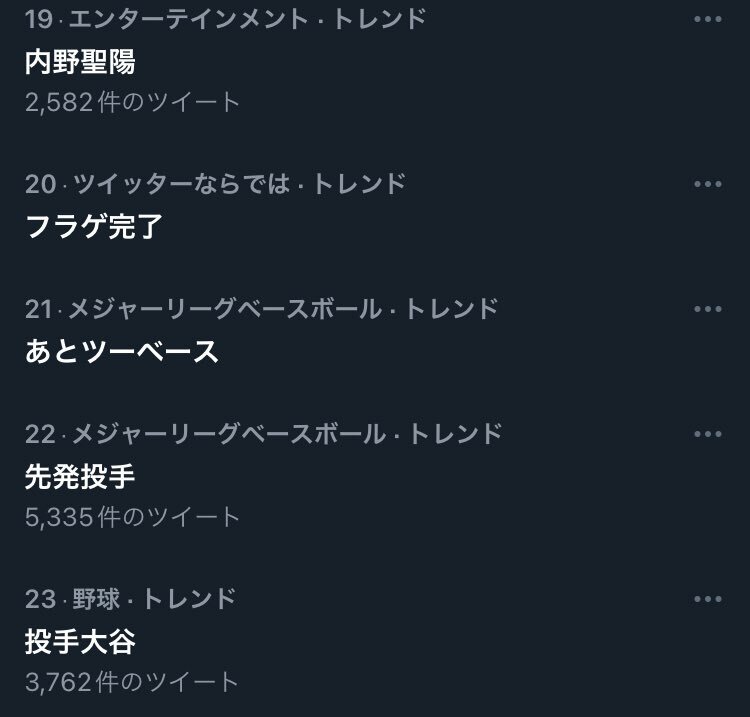
Task: Open more options for the あとツーベース trend
Action: tap(707, 309)
